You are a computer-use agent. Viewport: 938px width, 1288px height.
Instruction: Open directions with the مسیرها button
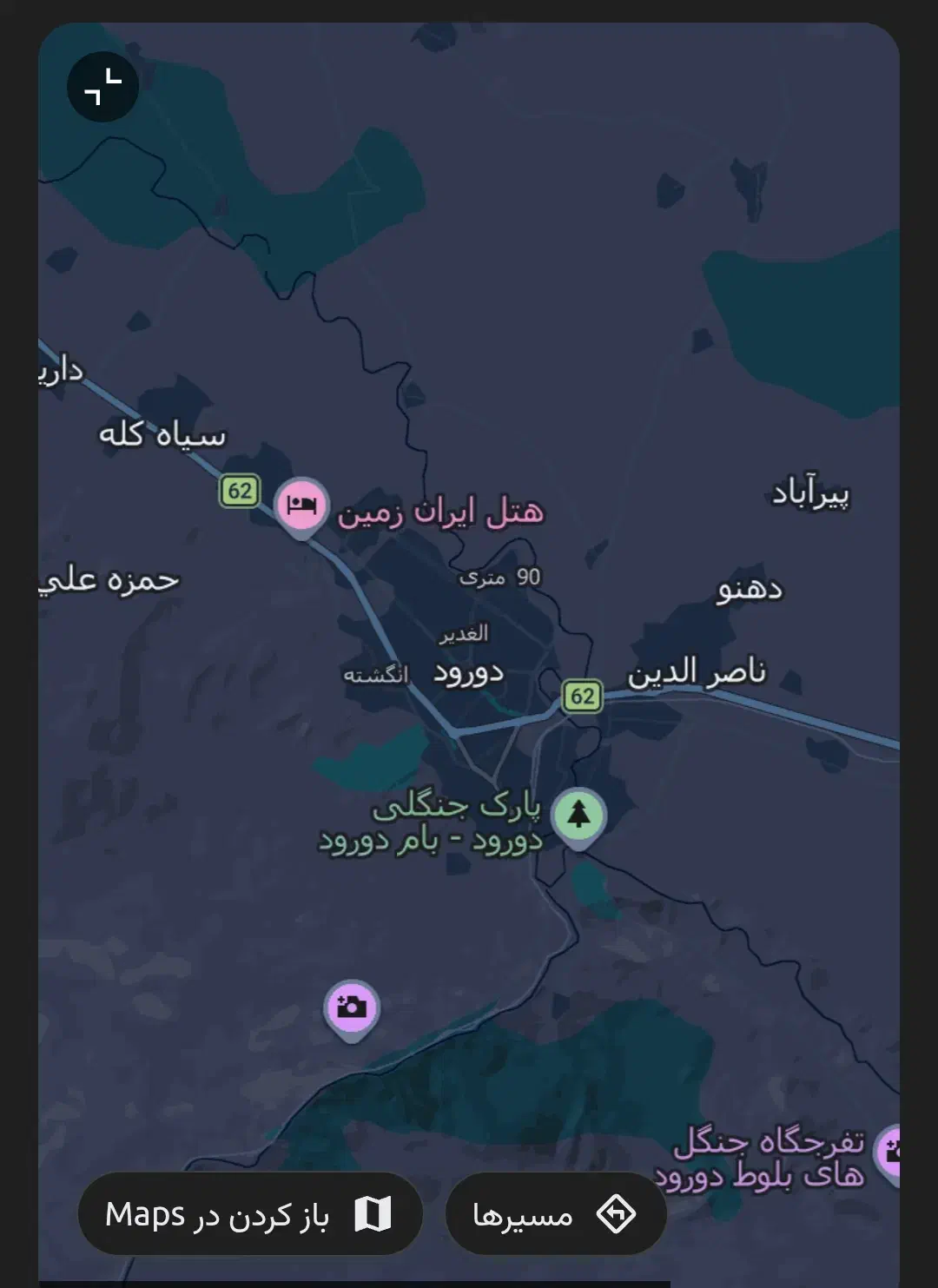[555, 1213]
